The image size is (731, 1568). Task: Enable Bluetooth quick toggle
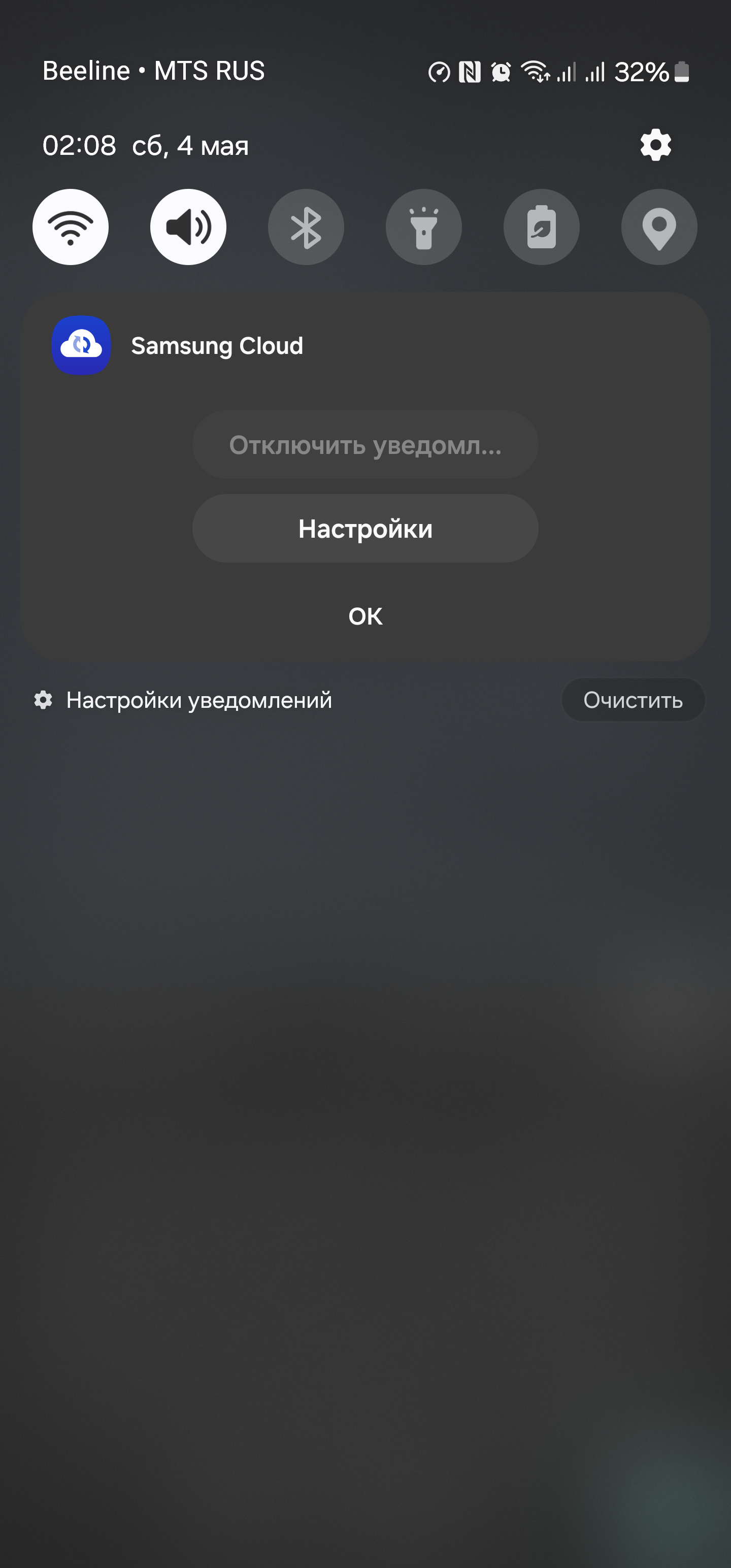[306, 227]
